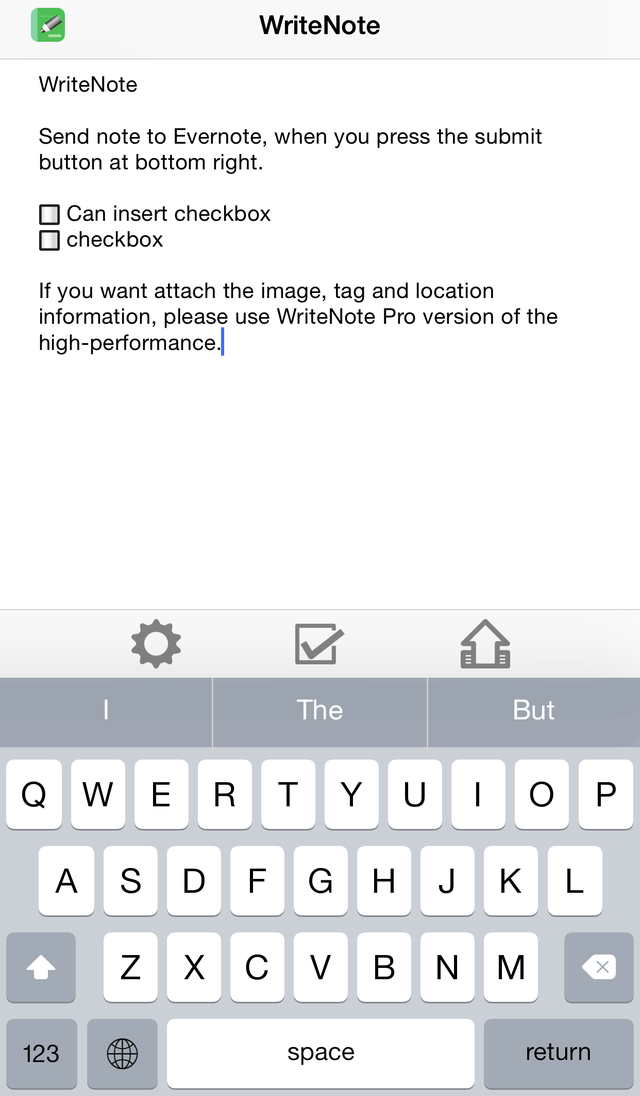Switch keyboard to numbers with 123 key
The width and height of the screenshot is (640, 1096).
[x=41, y=1053]
